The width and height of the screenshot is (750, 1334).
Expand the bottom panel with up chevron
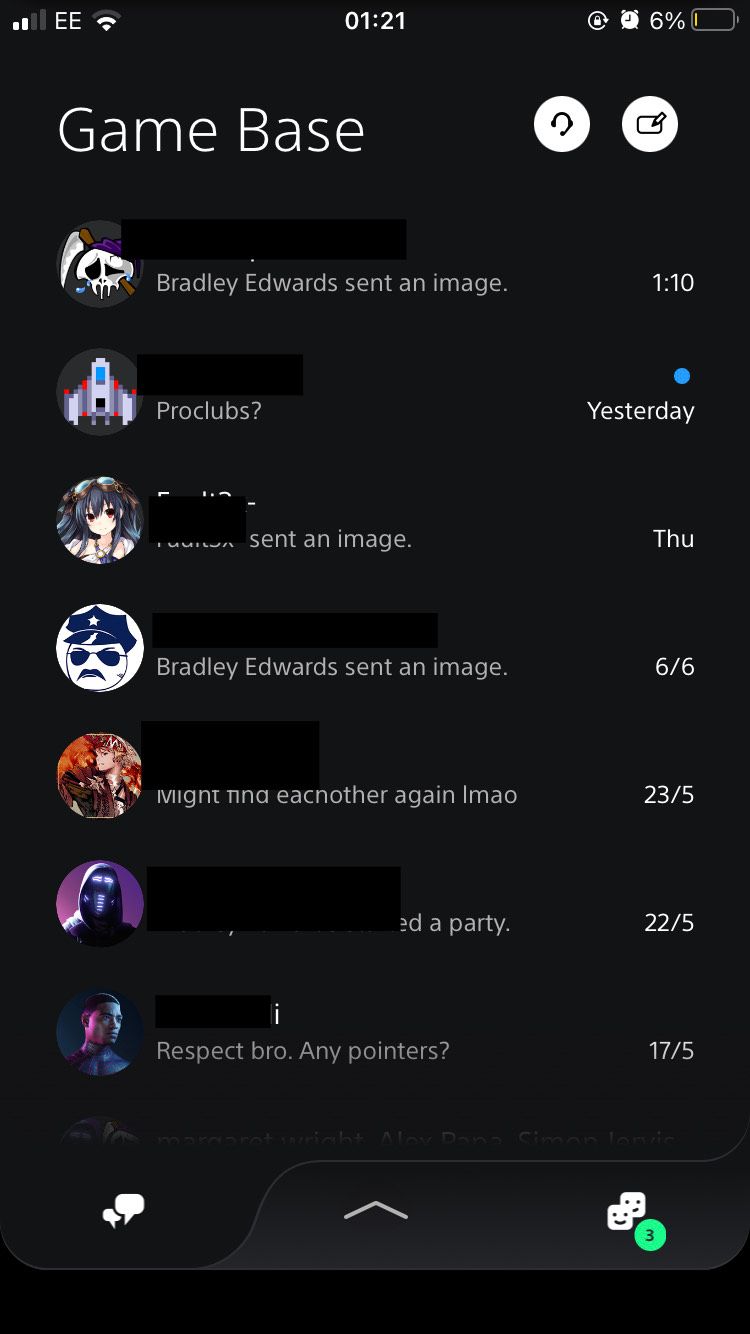[x=375, y=1211]
